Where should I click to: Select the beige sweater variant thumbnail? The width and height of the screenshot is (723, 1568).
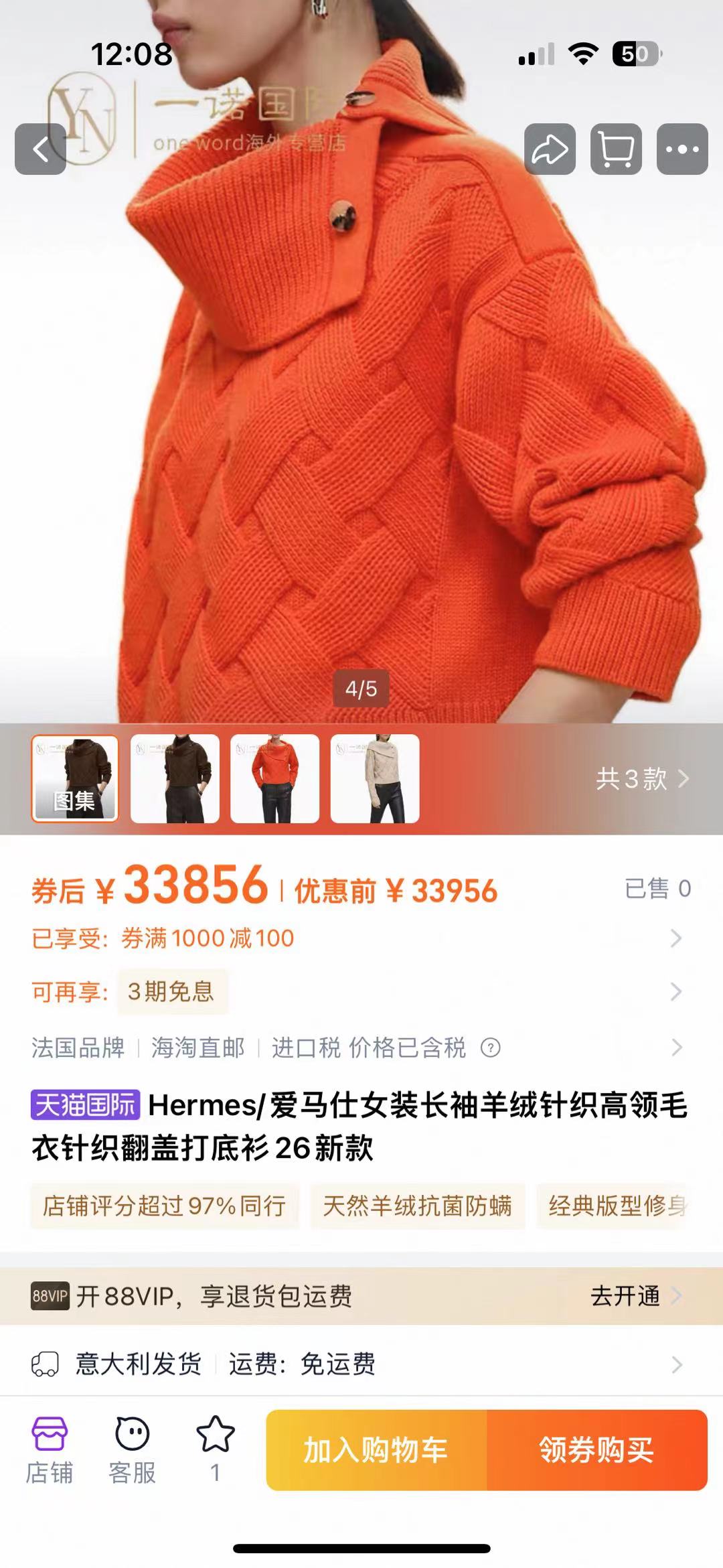coord(375,778)
